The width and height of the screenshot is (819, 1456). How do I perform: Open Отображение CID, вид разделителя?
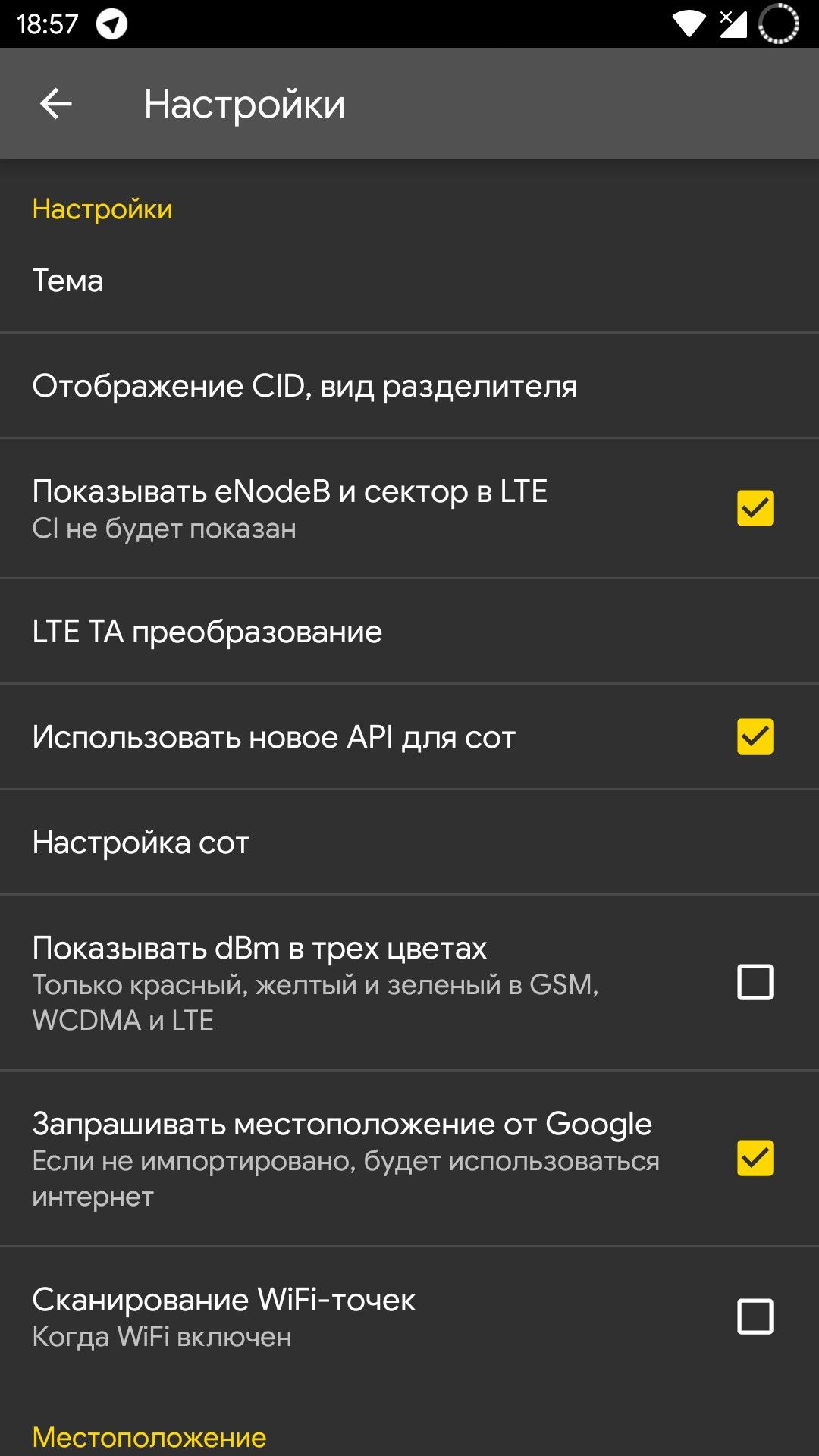pos(305,387)
